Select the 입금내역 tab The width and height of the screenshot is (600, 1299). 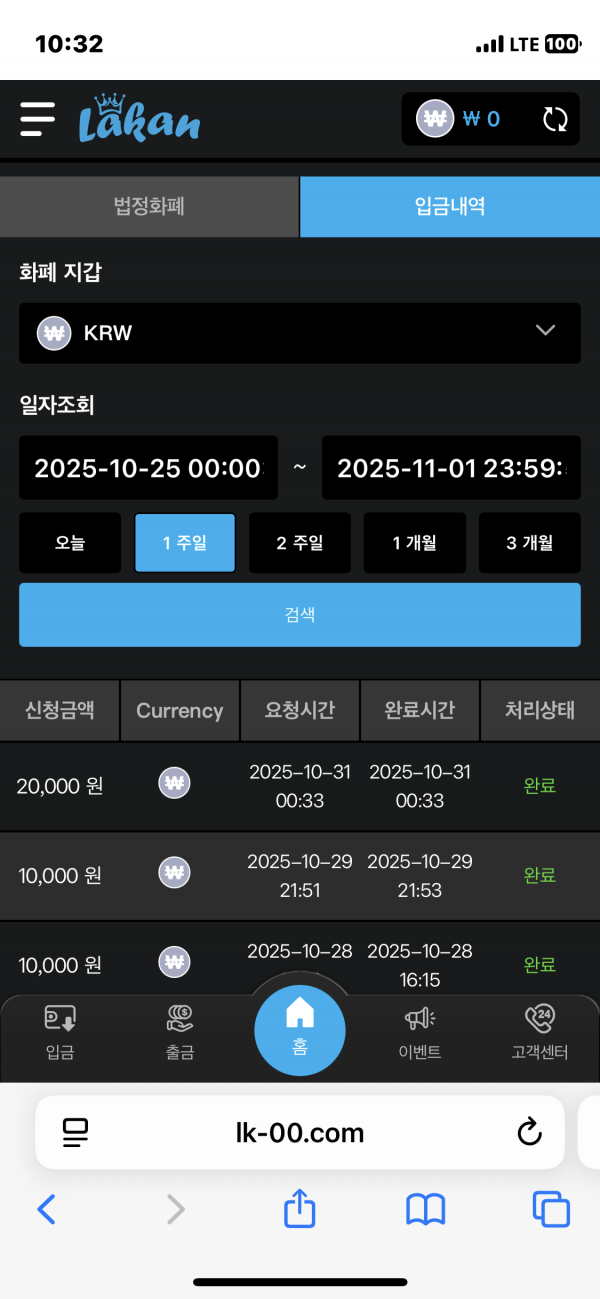(x=450, y=207)
